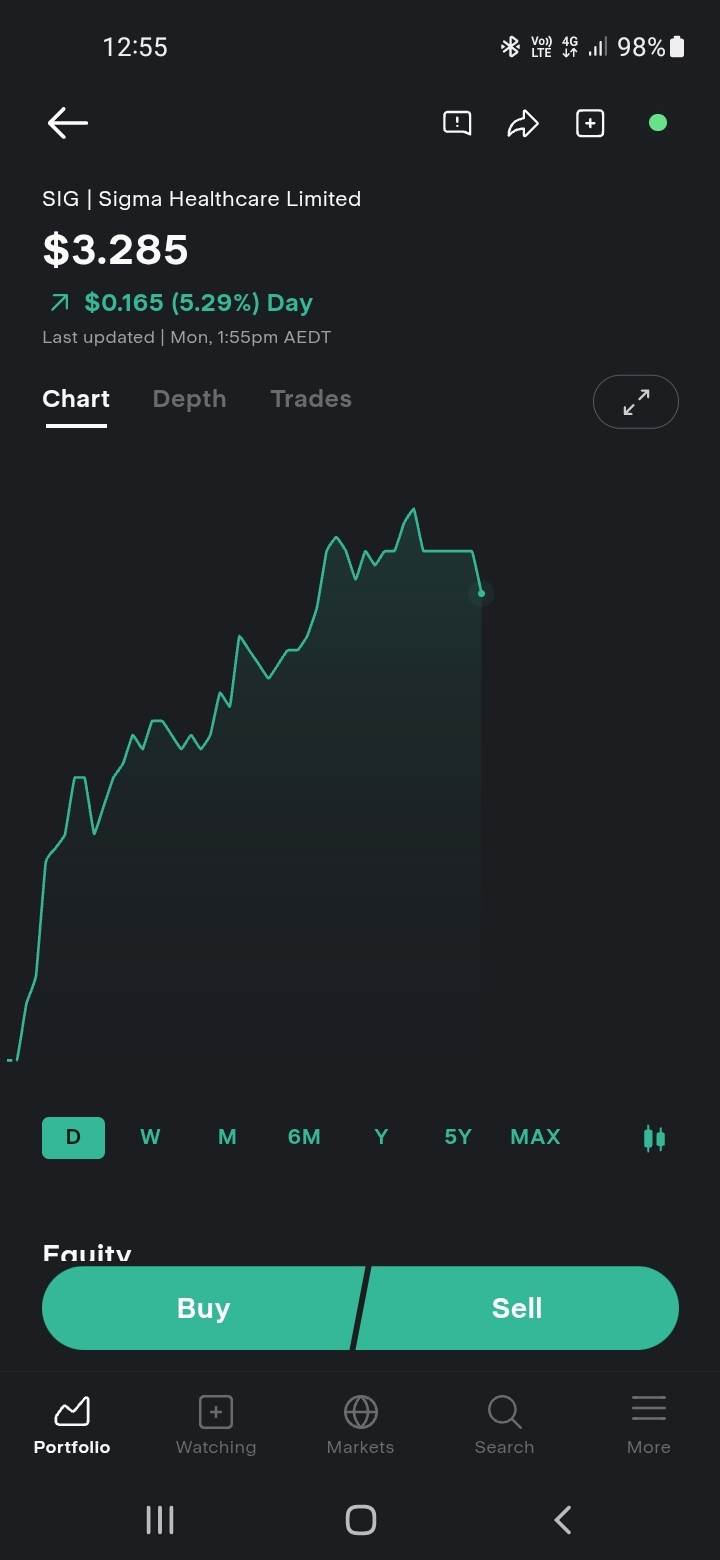Switch to candlestick chart view

click(x=654, y=1138)
